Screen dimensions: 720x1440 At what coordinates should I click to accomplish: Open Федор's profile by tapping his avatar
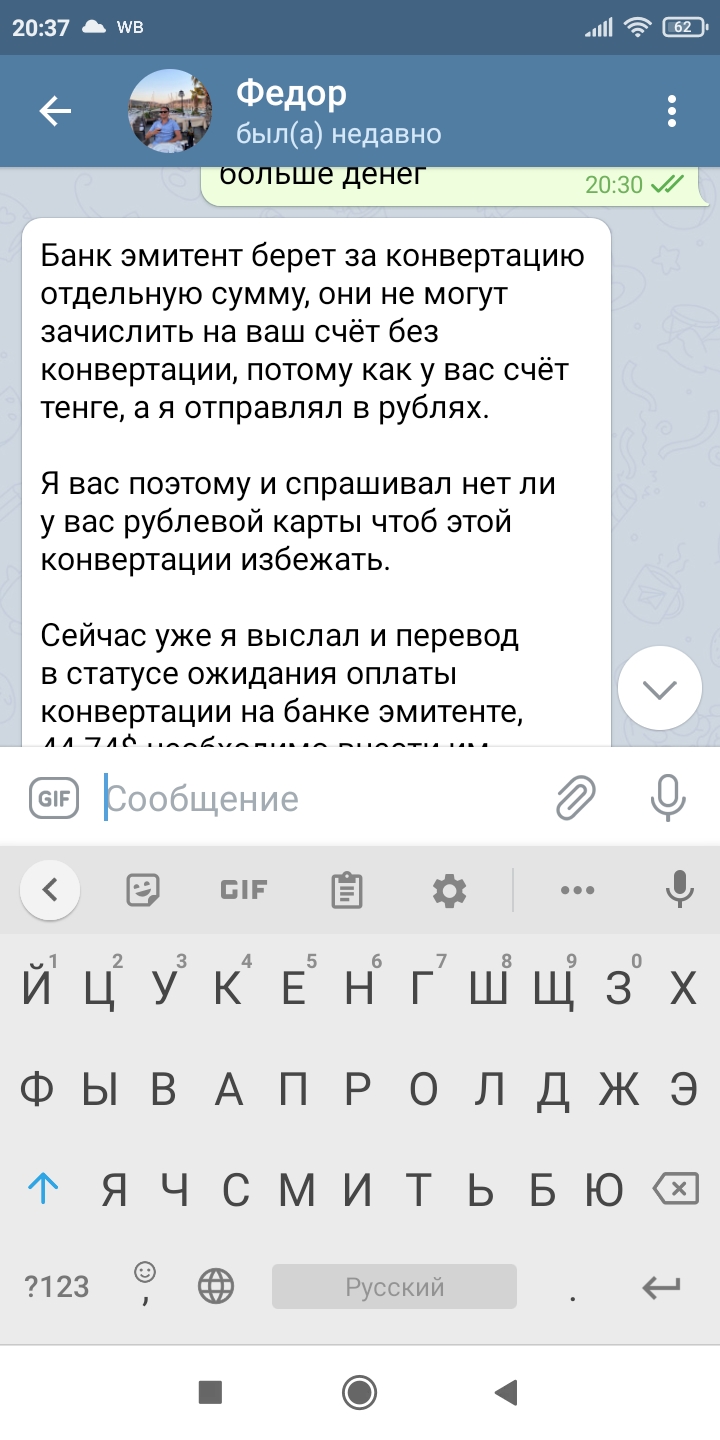tap(170, 111)
